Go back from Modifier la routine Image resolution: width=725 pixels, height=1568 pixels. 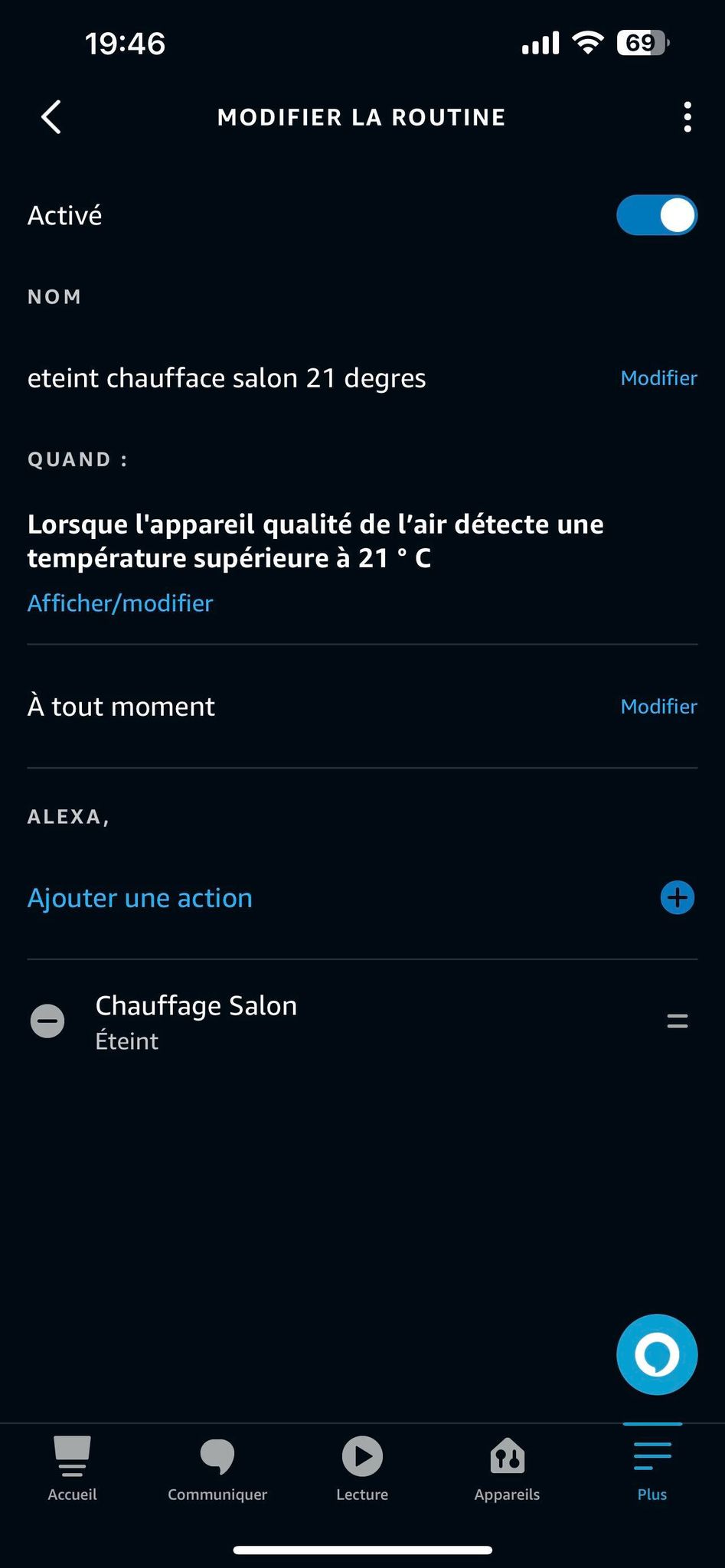click(x=51, y=117)
